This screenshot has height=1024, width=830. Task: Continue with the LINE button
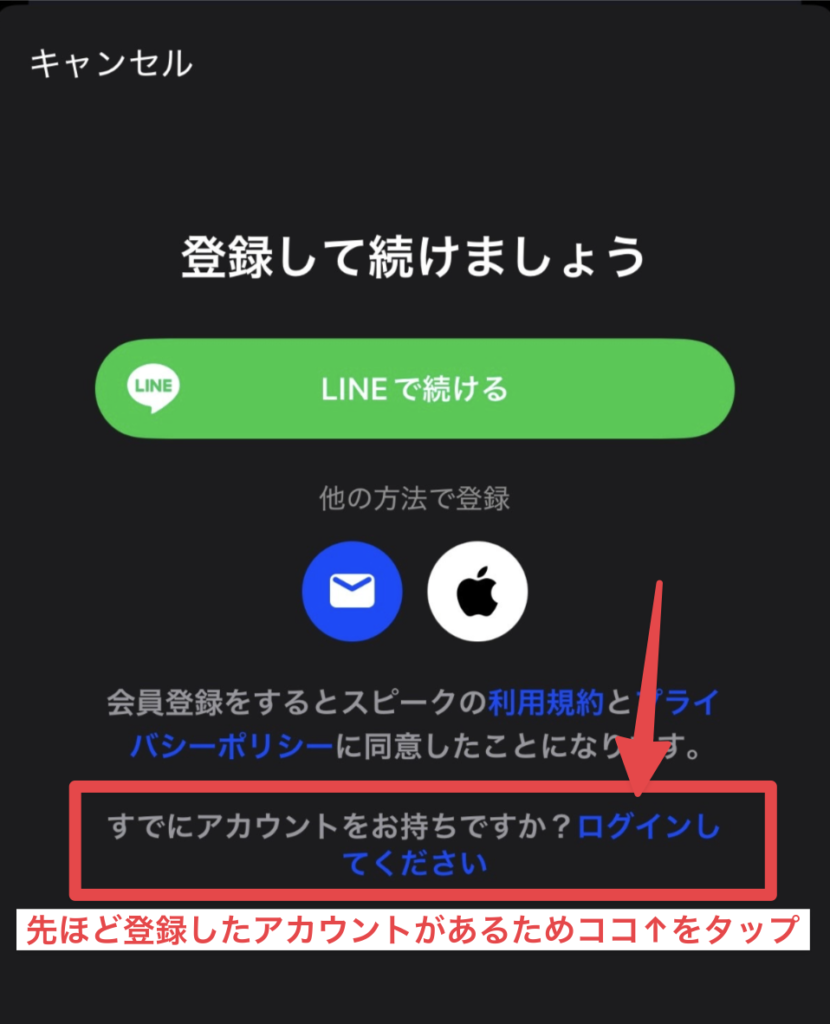click(414, 388)
